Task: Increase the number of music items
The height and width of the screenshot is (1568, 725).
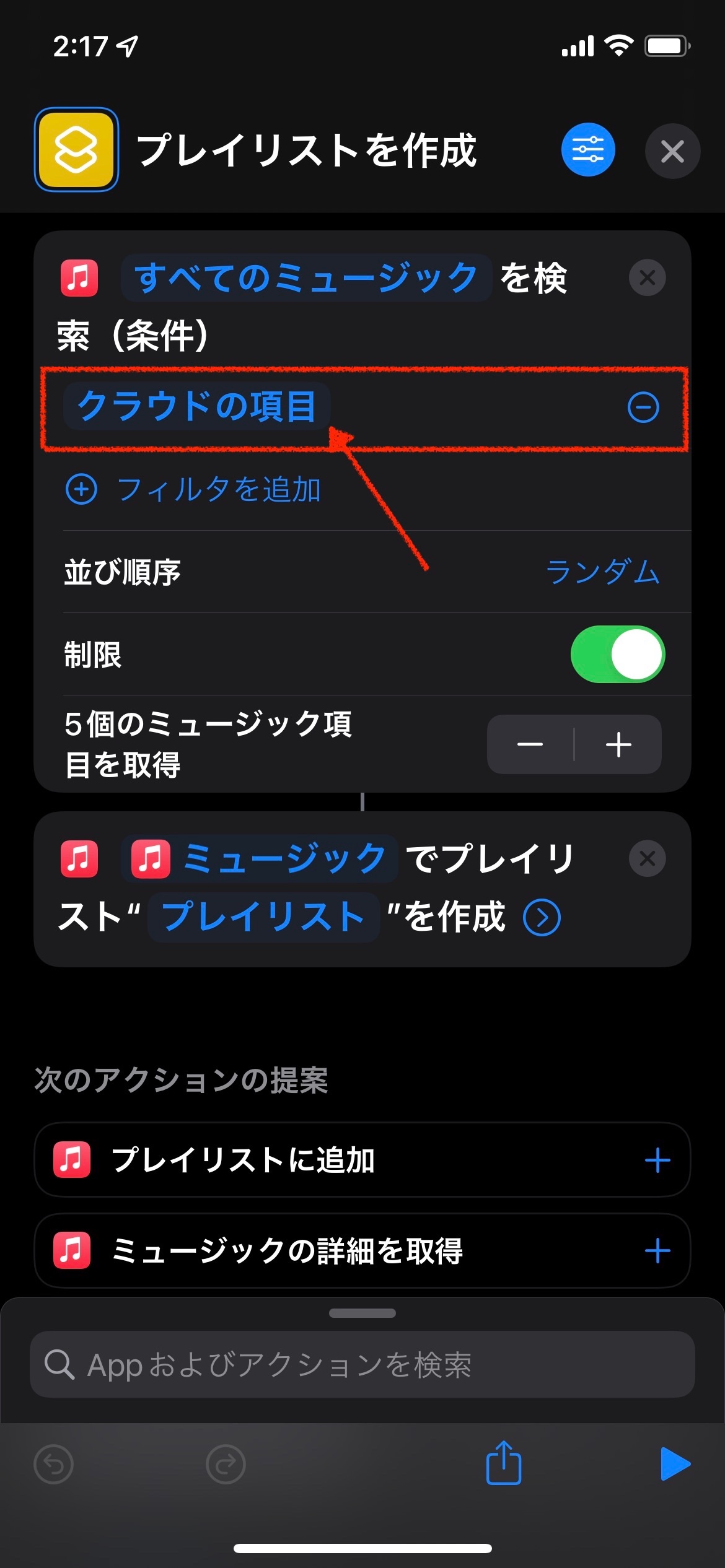Action: click(x=618, y=744)
